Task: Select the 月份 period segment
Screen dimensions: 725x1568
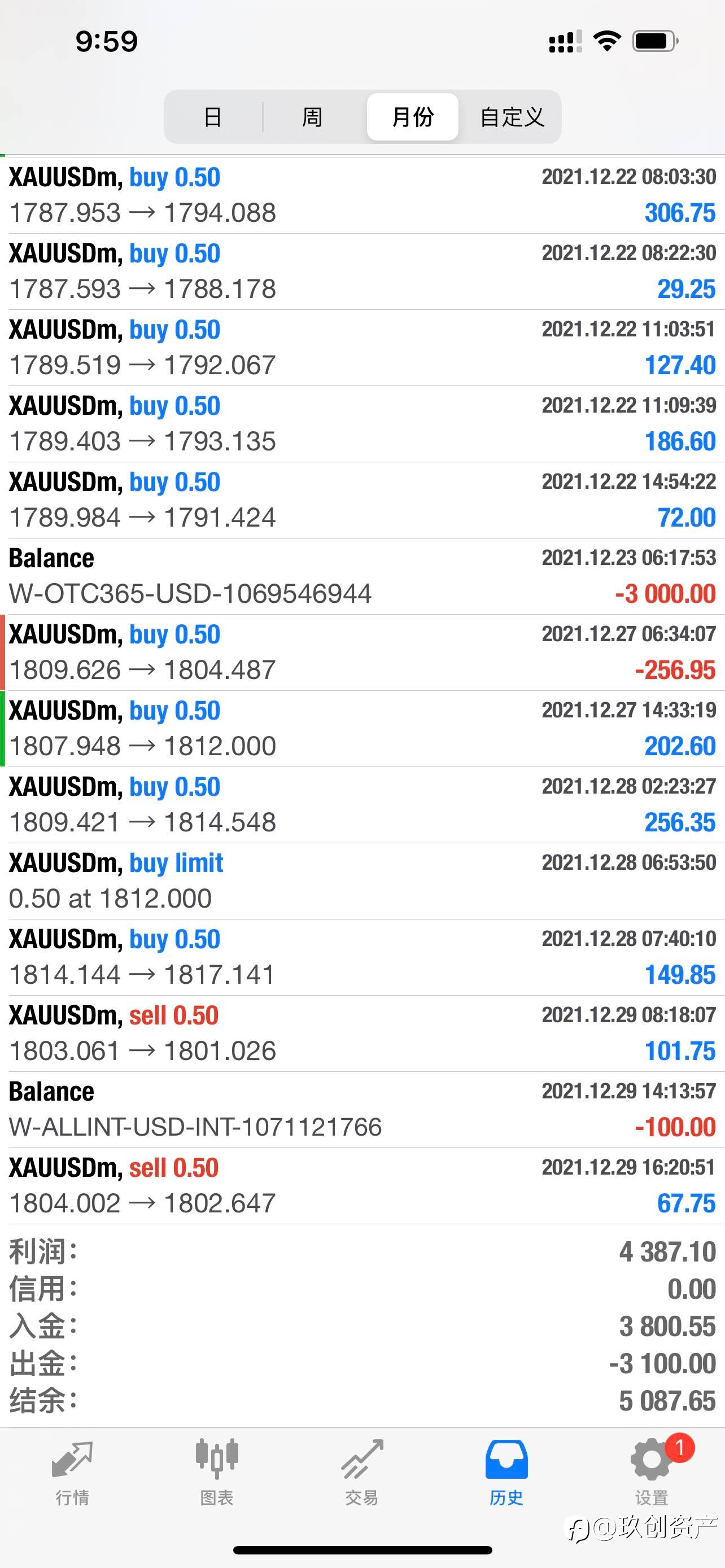Action: [413, 117]
